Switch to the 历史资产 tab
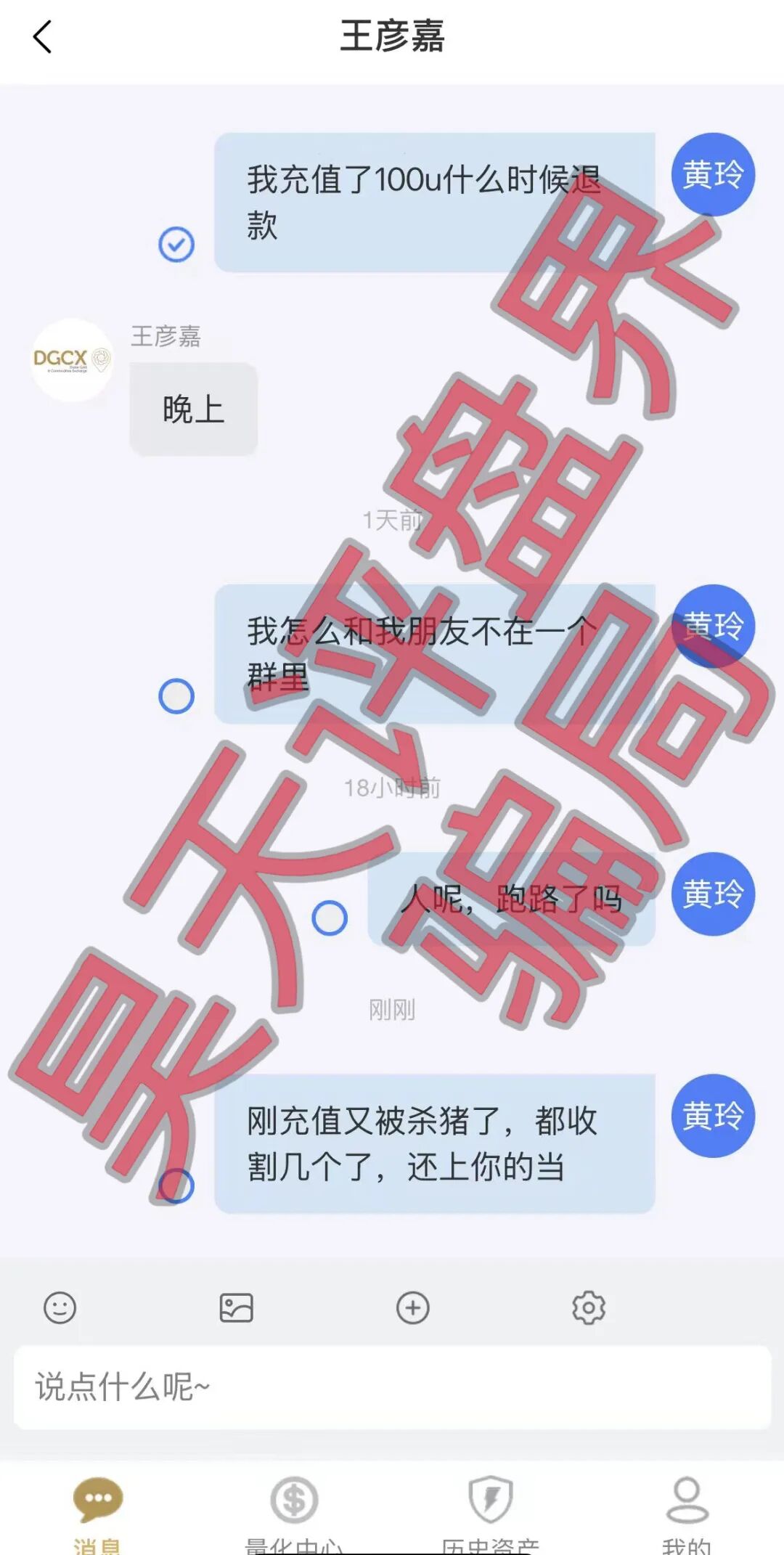 pos(491,1510)
